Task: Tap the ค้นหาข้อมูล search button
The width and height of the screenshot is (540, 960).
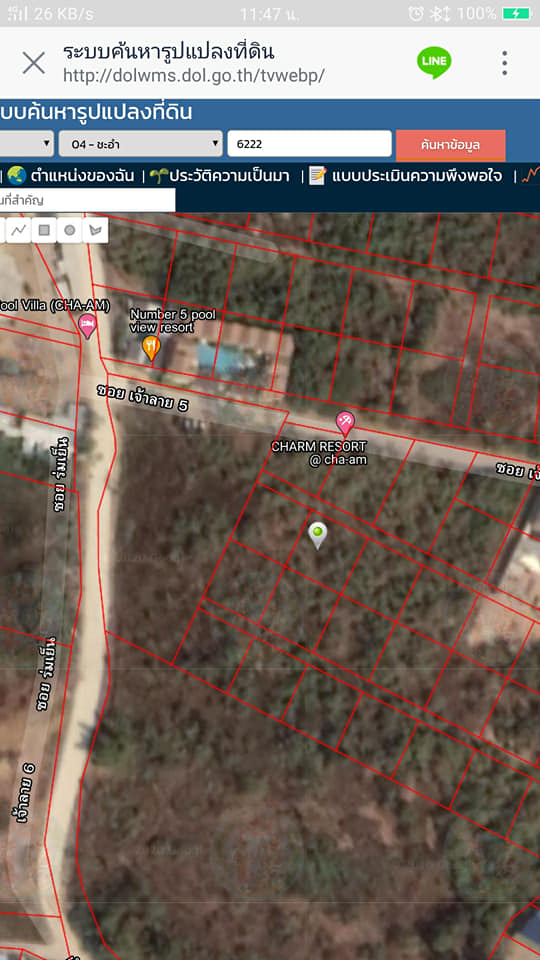Action: tap(451, 145)
